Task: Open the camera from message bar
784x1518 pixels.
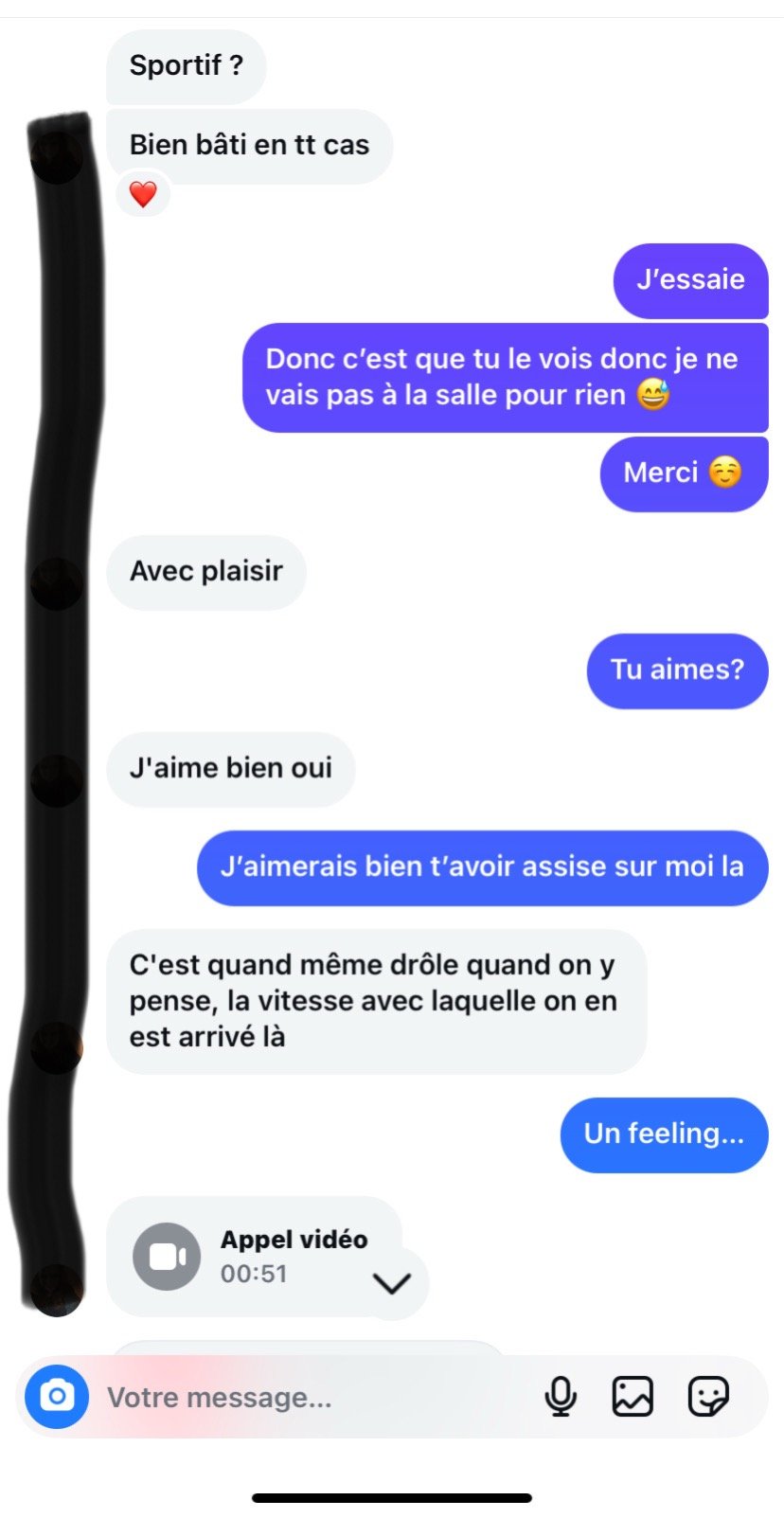Action: [57, 1396]
